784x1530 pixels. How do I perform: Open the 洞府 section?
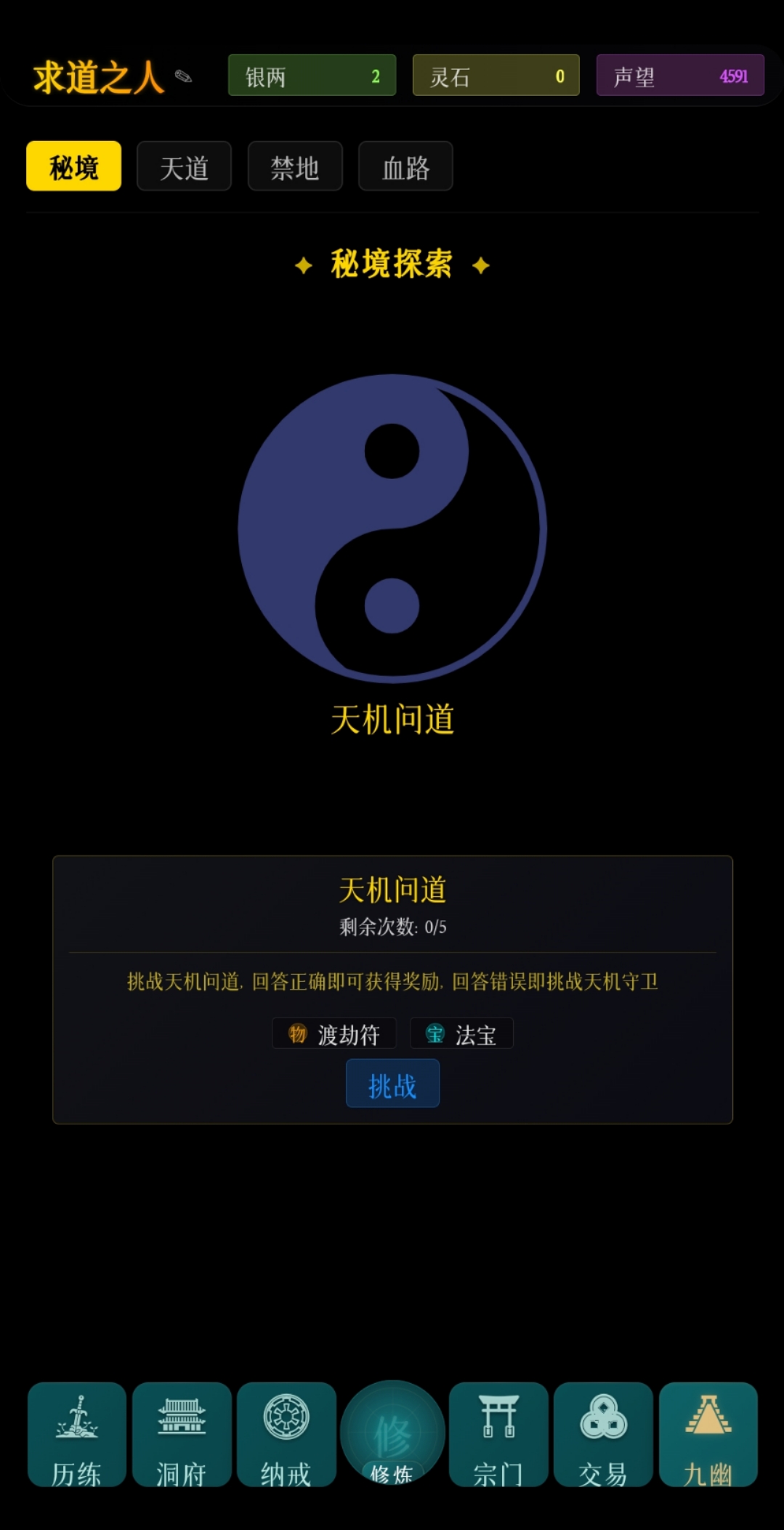[x=182, y=1435]
